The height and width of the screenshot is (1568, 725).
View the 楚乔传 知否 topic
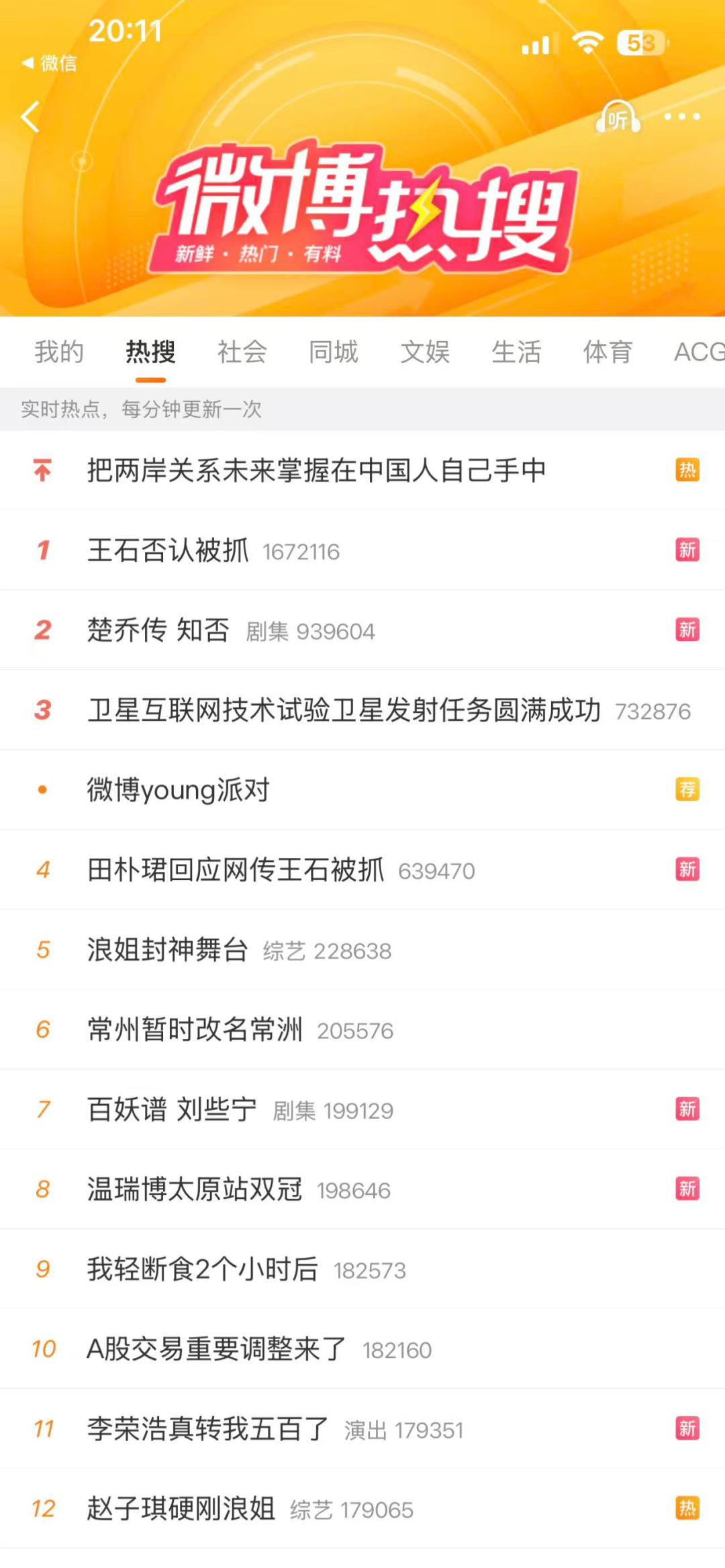158,630
